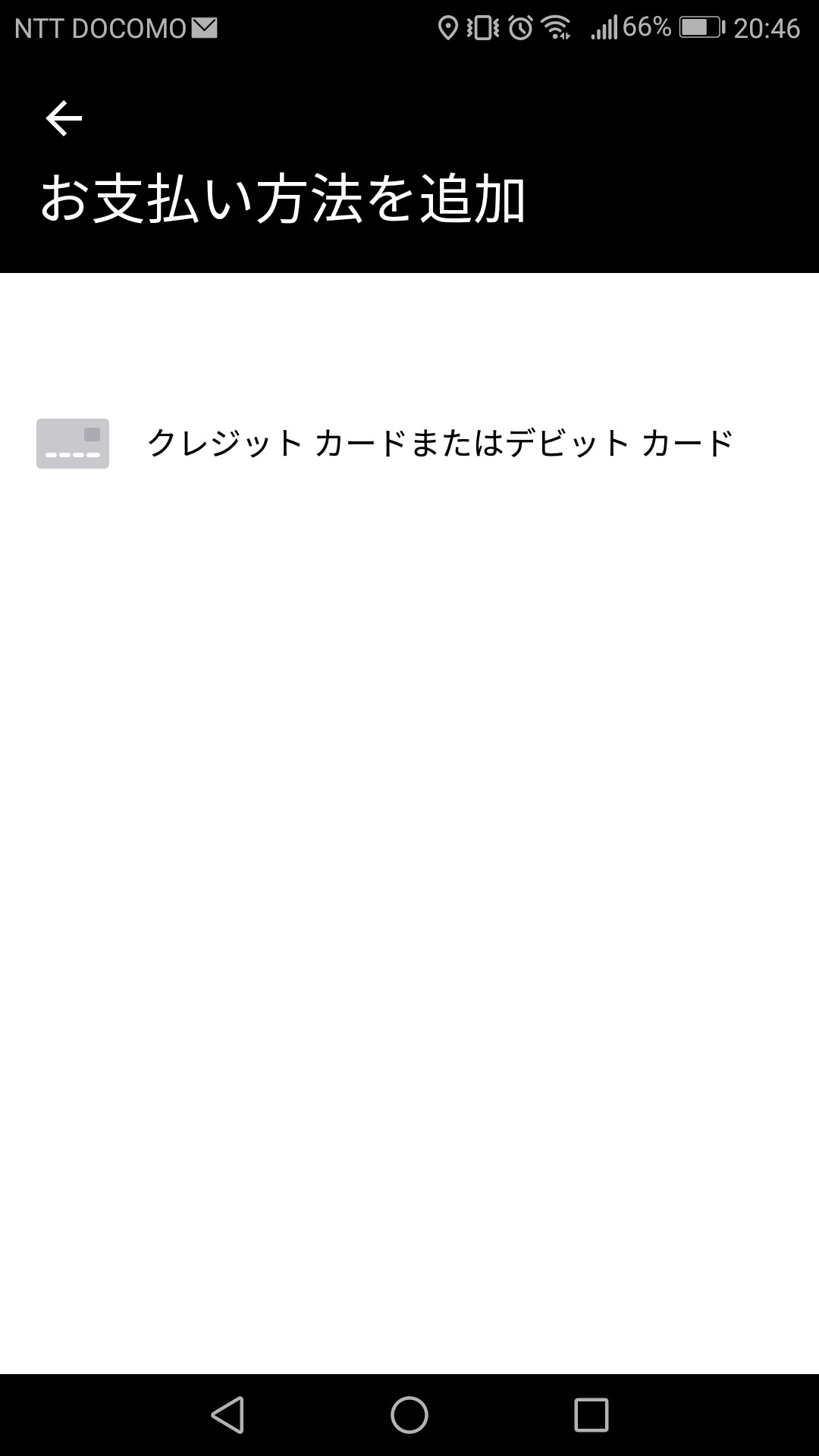Open recent apps from the navigation bar
The height and width of the screenshot is (1456, 819).
591,1415
